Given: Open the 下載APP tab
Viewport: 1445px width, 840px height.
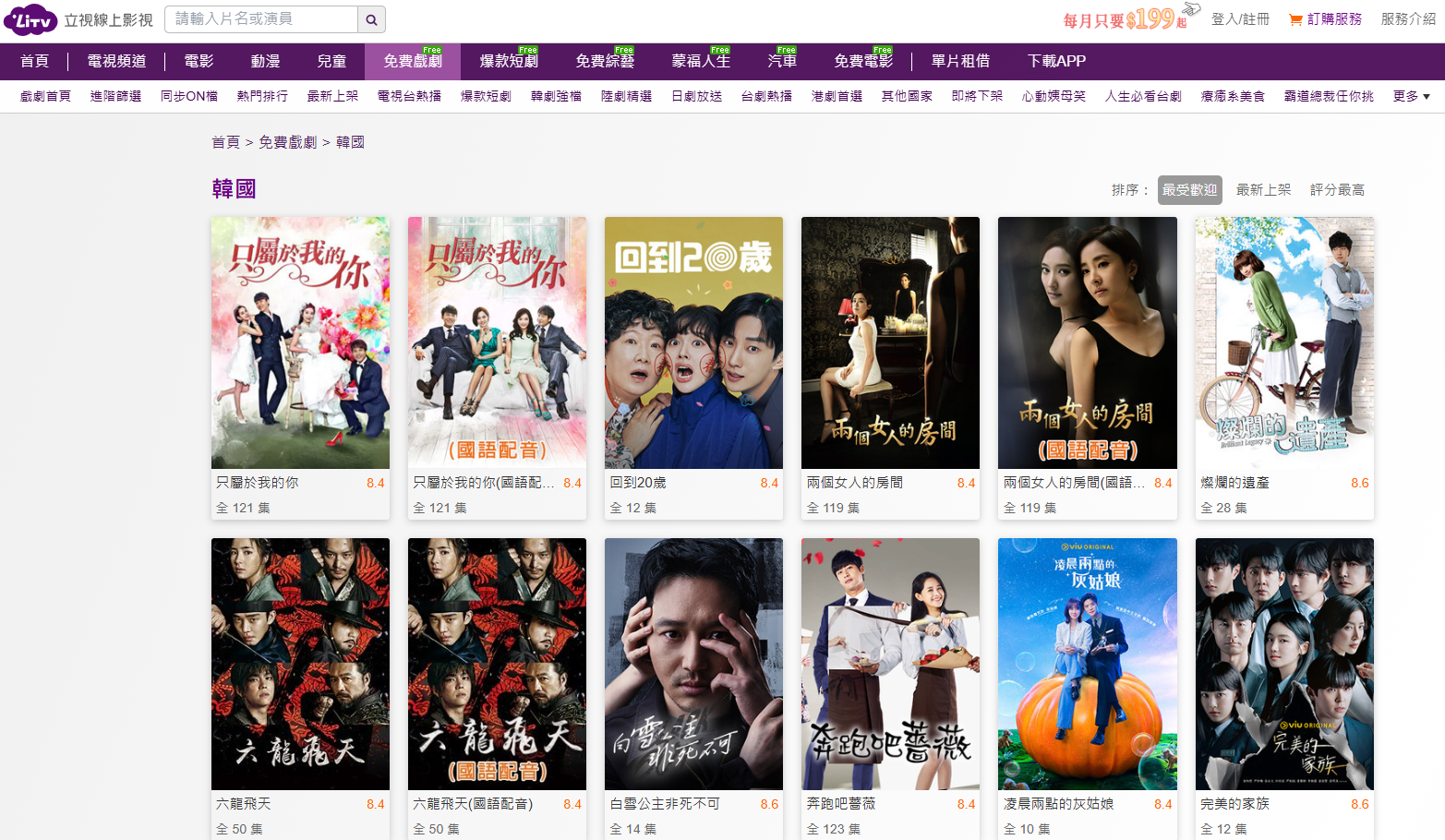Looking at the screenshot, I should 1056,61.
